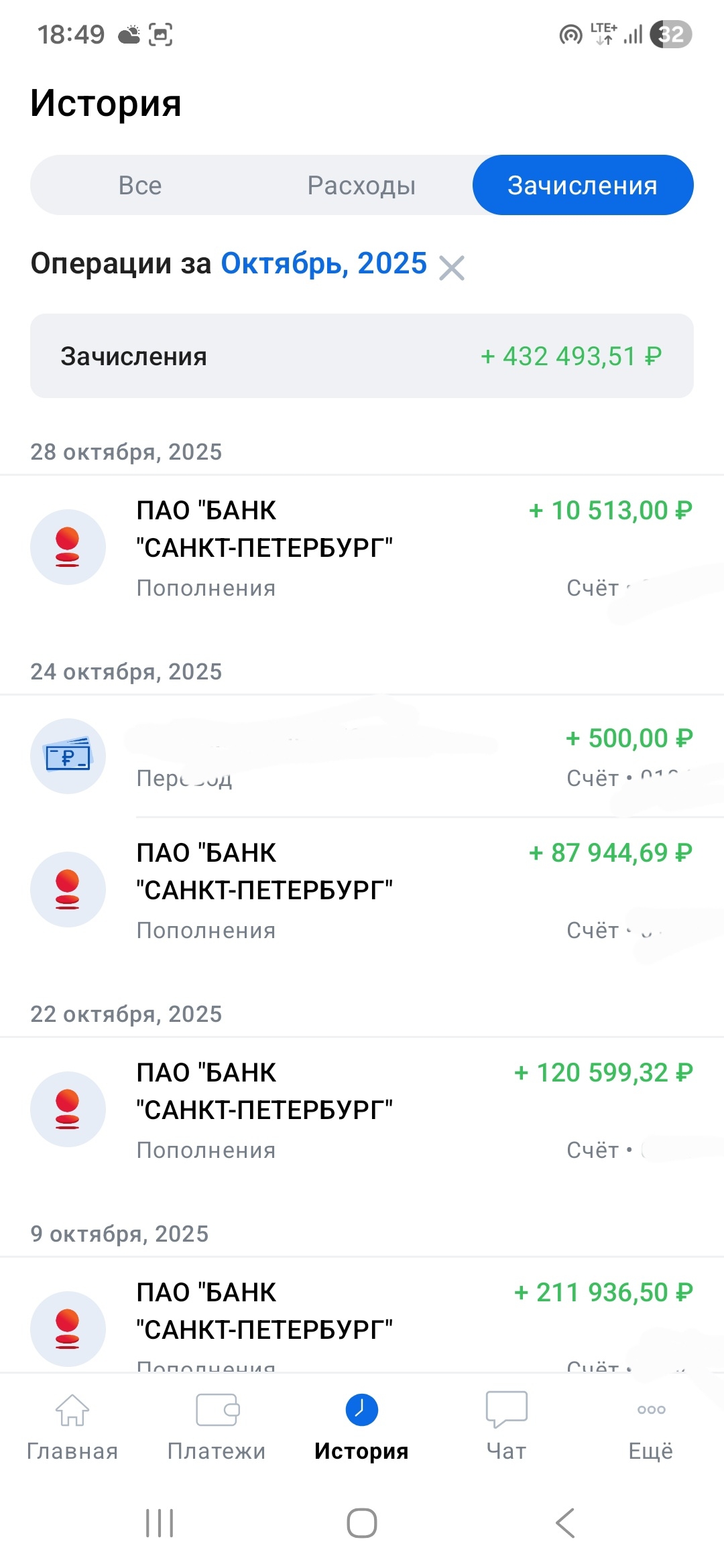Open the +10 513,00 ₽ deposit

(362, 548)
